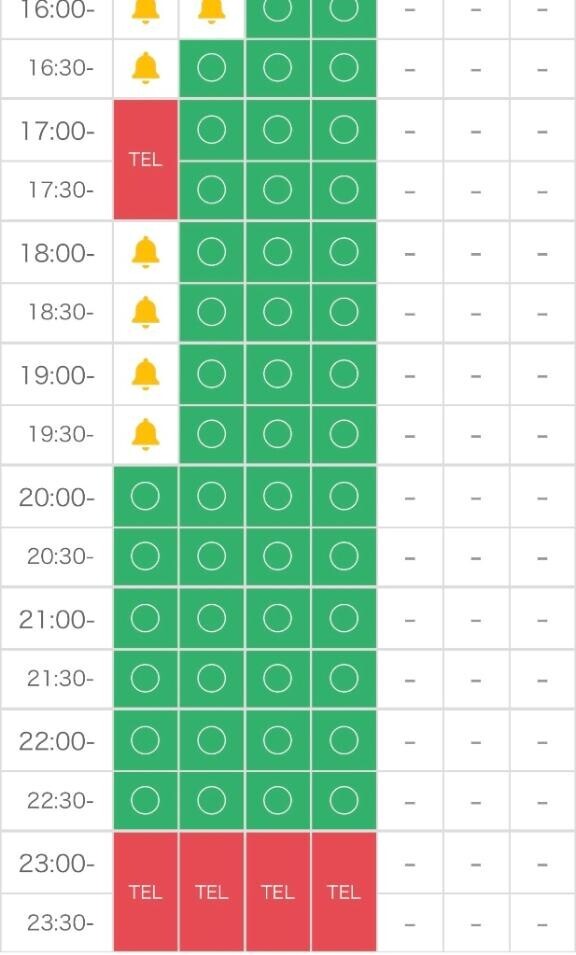
Task: Select the first green circle in the 17:00 row
Action: coord(211,130)
